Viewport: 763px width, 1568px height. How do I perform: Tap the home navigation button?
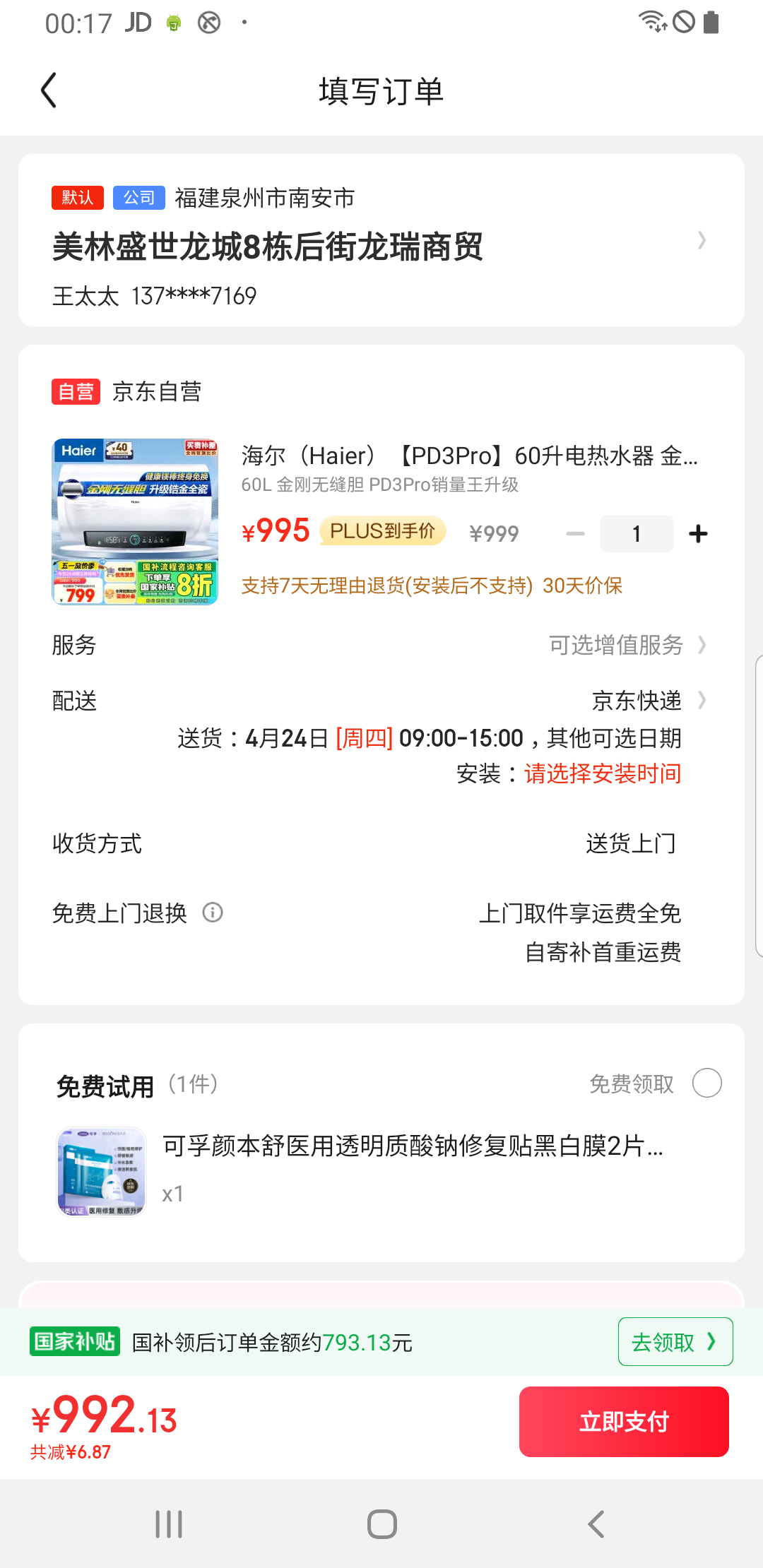point(381,1525)
